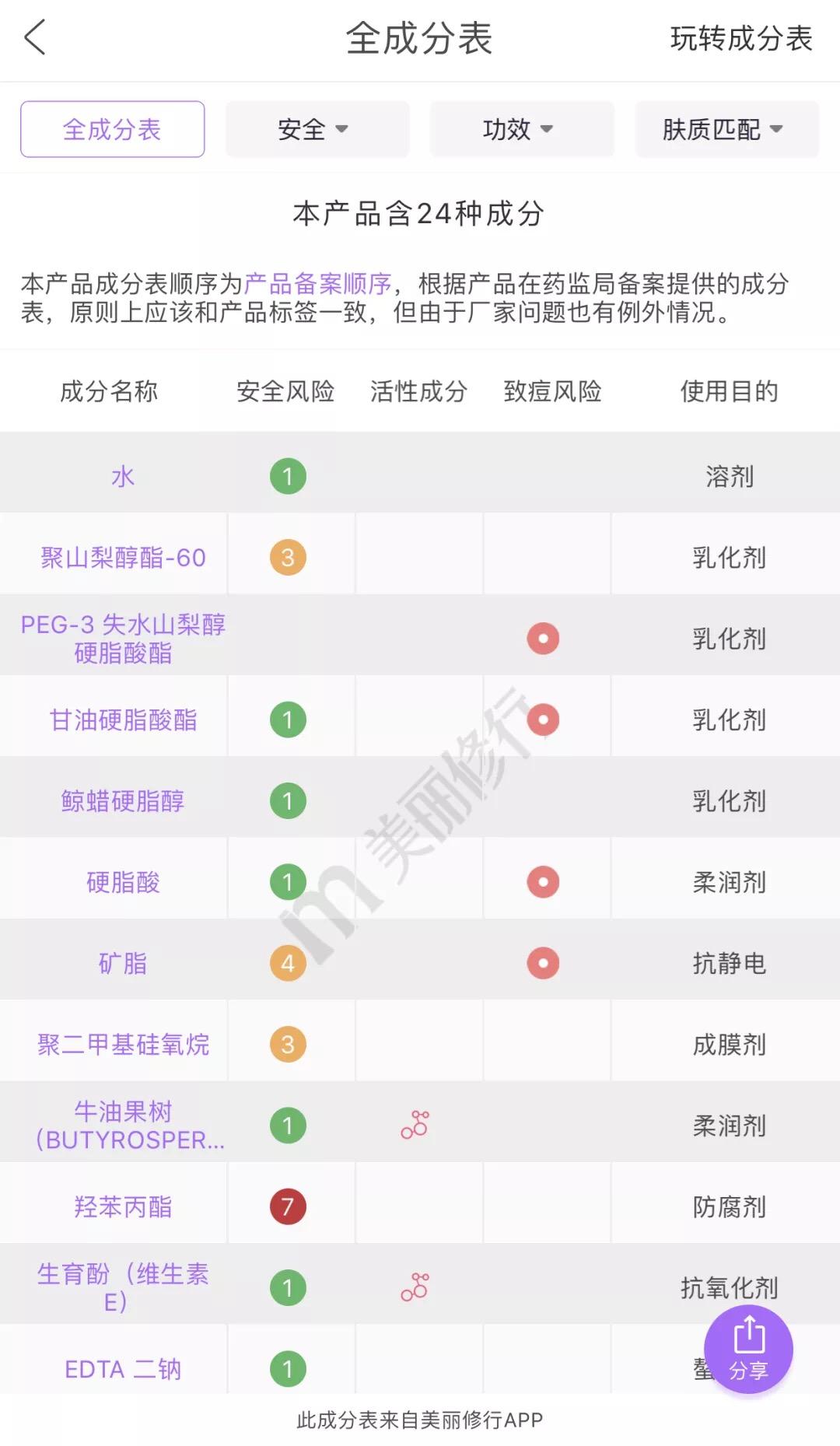The image size is (840, 1446).
Task: Open the 产品备案顺序 link
Action: click(317, 284)
